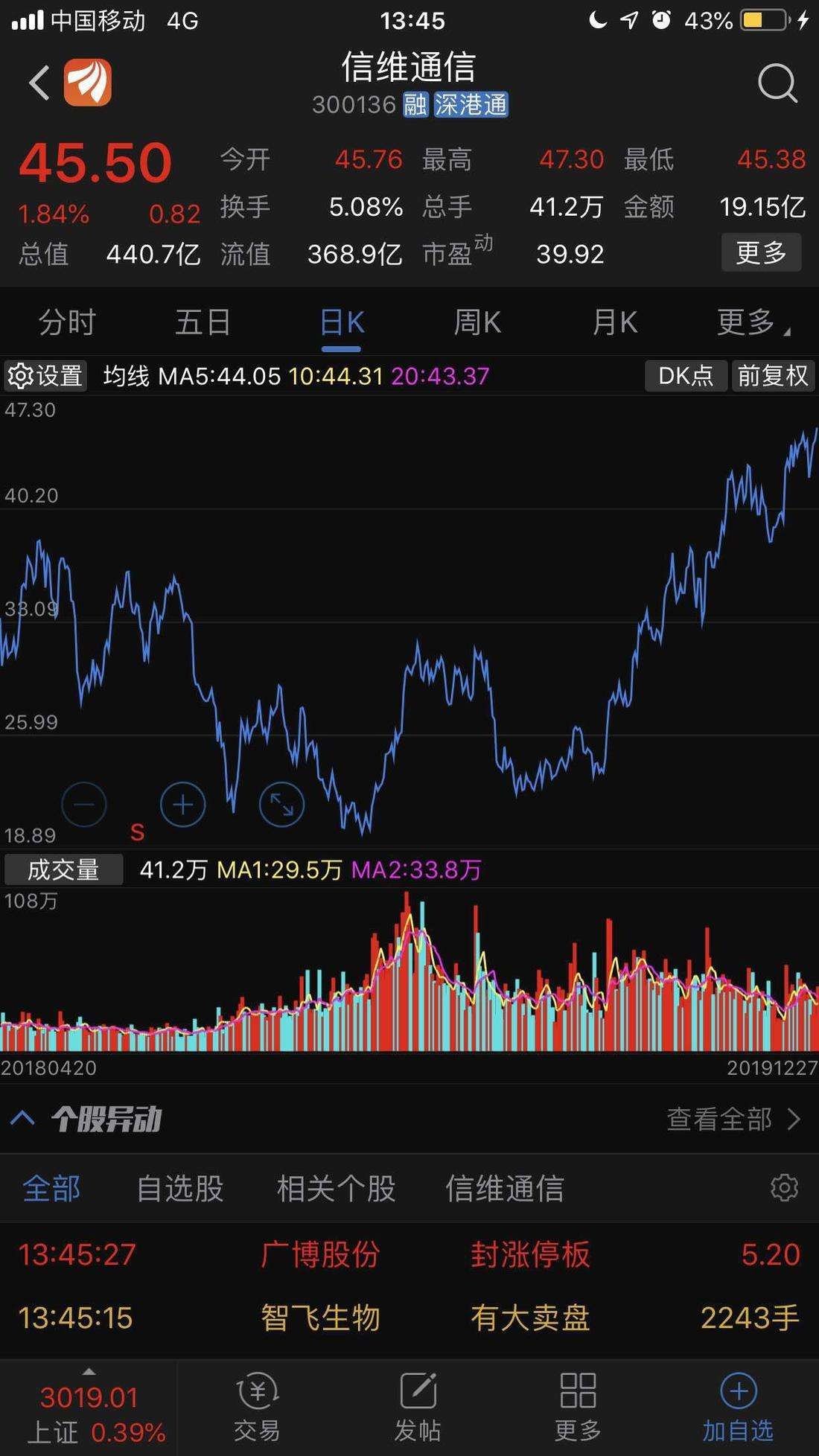Tap 更多 to show extra quote details
The height and width of the screenshot is (1456, 819).
click(x=761, y=253)
